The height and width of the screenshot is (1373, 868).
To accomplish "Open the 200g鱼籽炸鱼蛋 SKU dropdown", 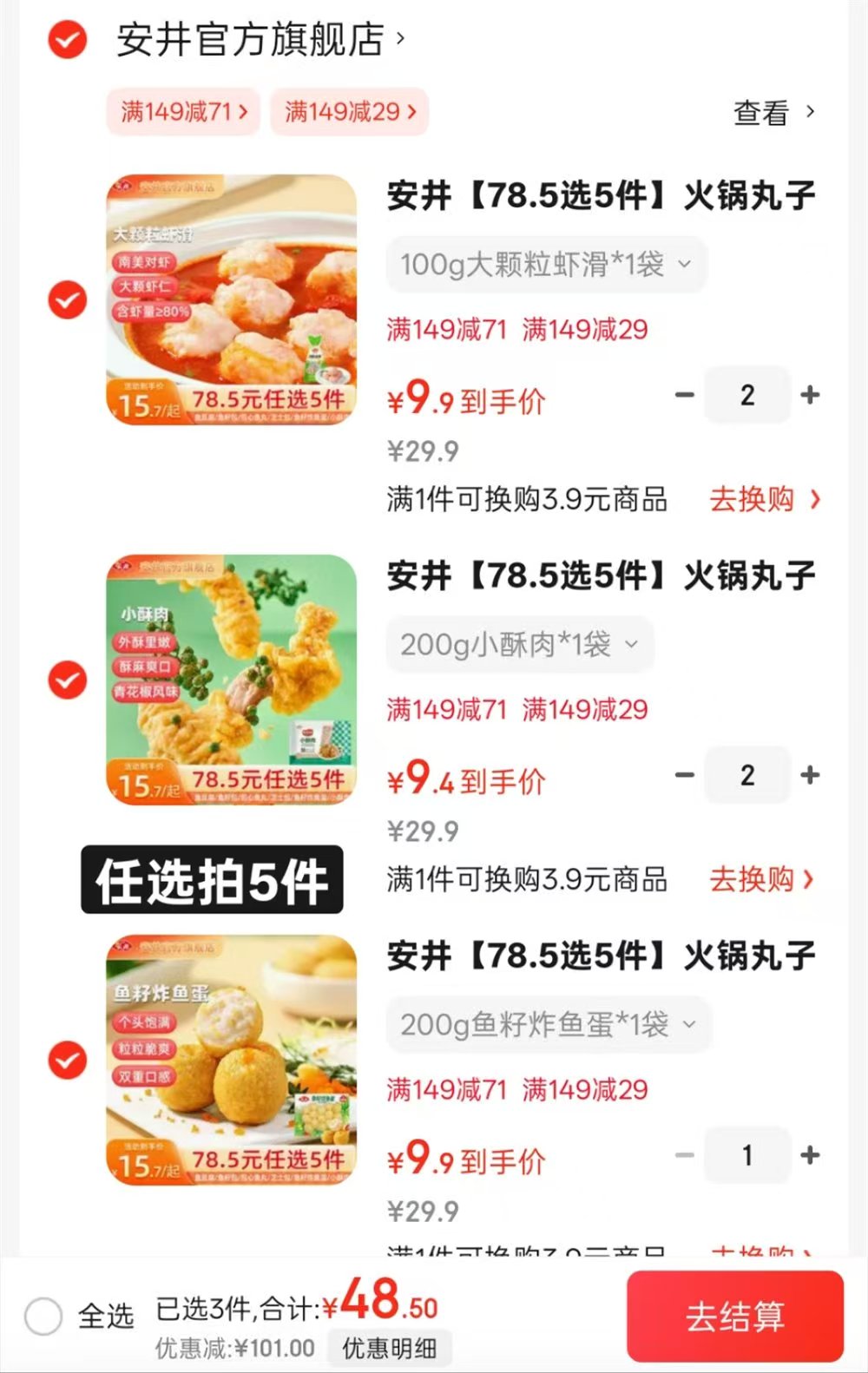I will coord(548,1024).
